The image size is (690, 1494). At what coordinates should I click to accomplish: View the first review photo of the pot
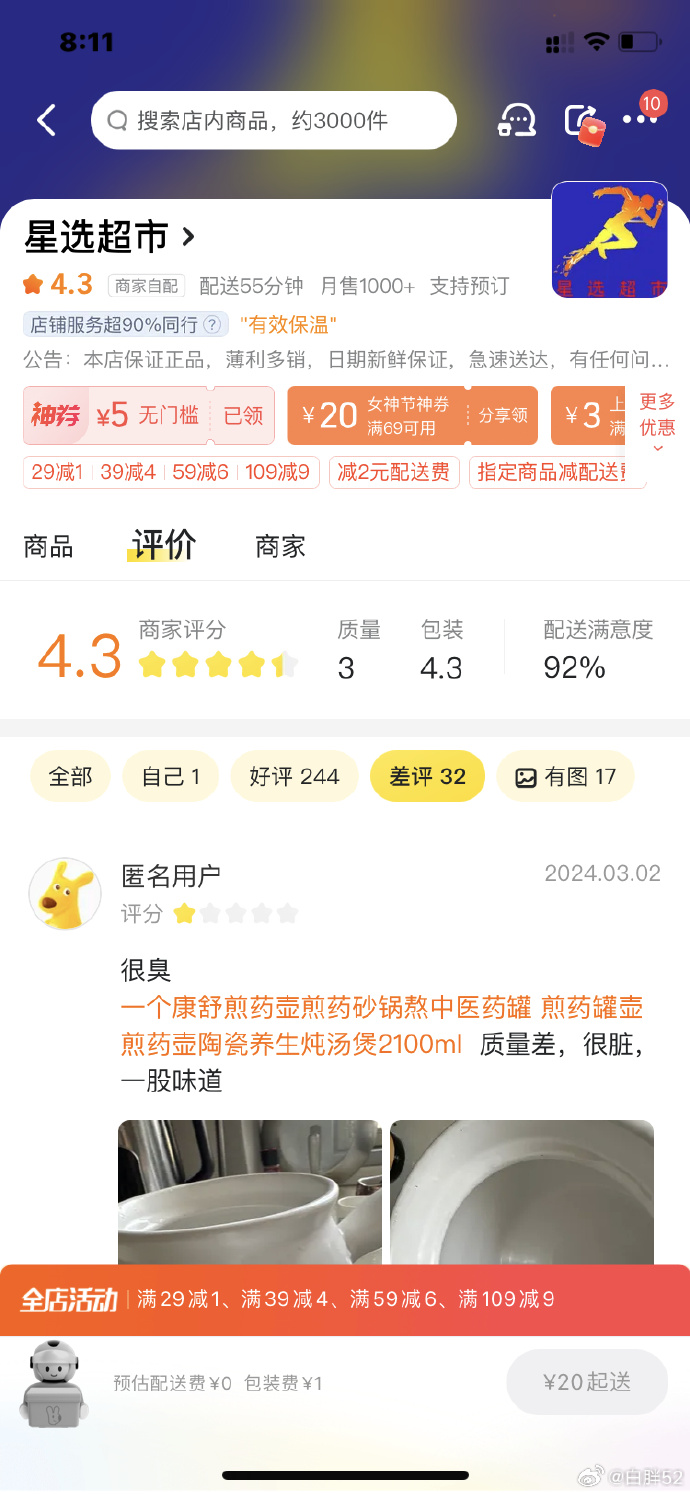[249, 1192]
